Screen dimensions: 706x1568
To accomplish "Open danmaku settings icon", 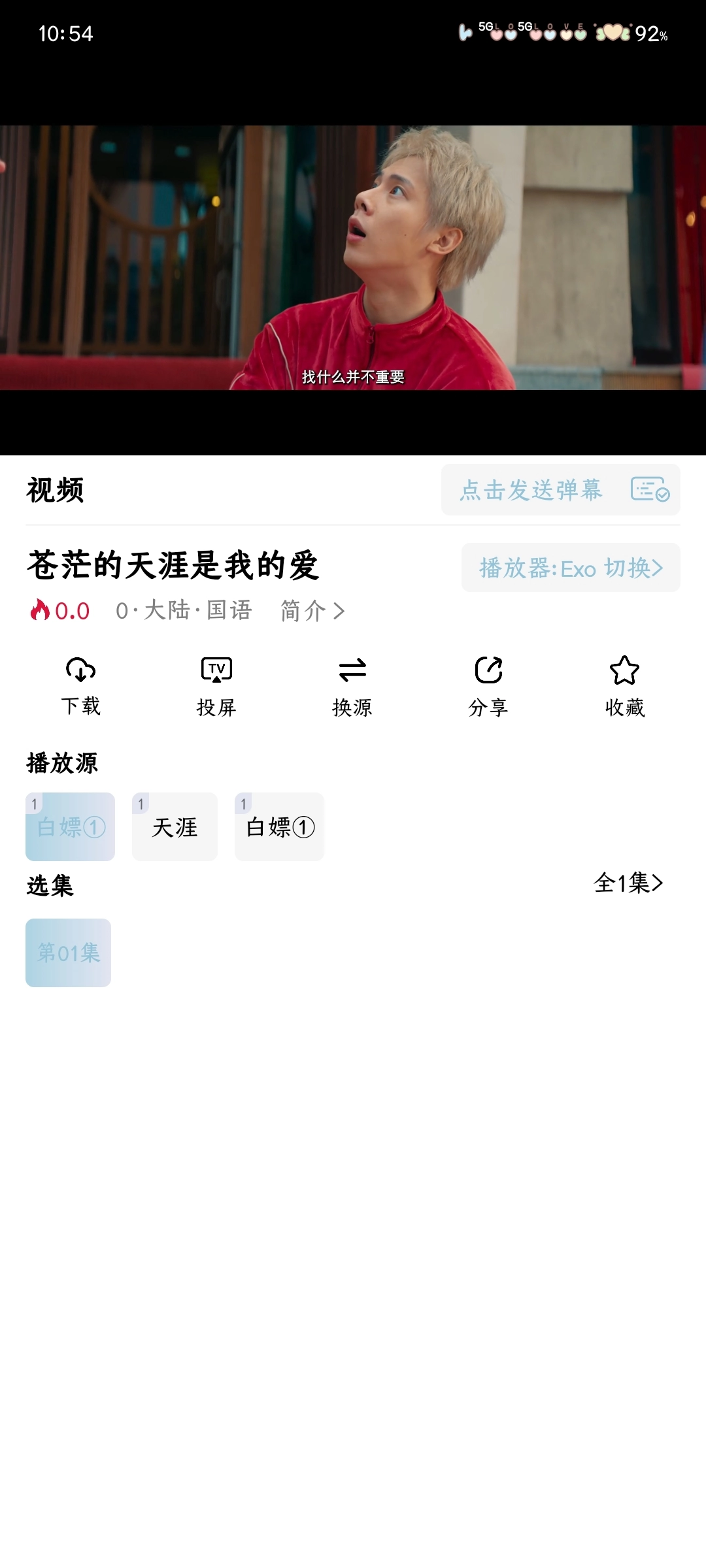I will [x=650, y=489].
